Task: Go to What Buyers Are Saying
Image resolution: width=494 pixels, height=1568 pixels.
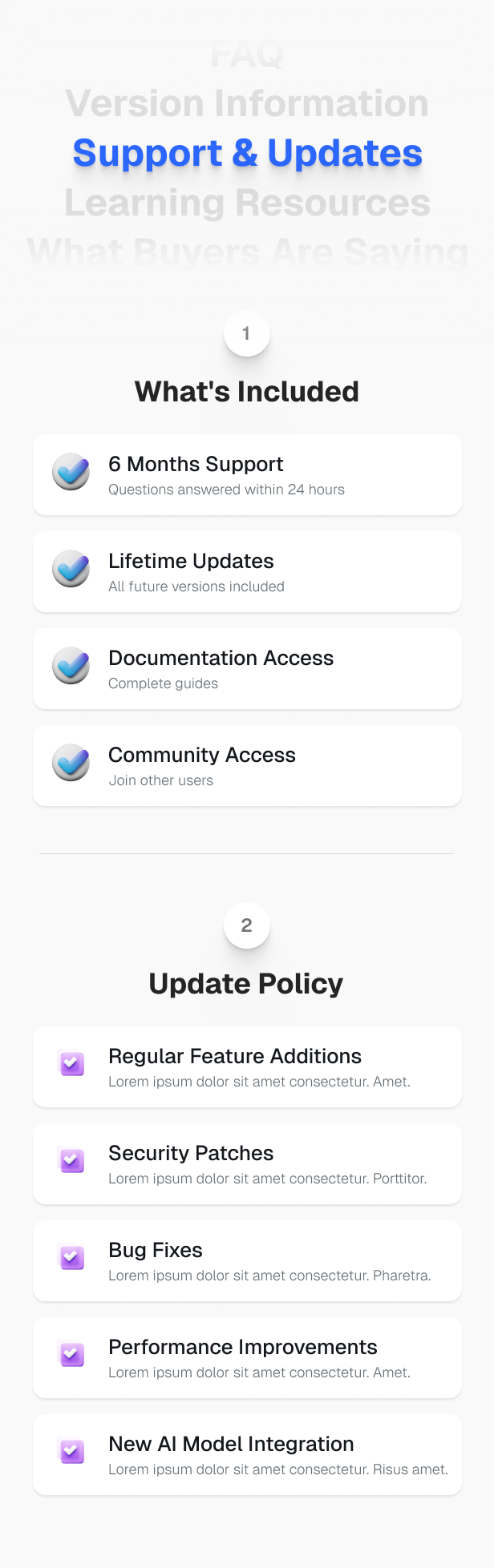Action: [x=247, y=252]
